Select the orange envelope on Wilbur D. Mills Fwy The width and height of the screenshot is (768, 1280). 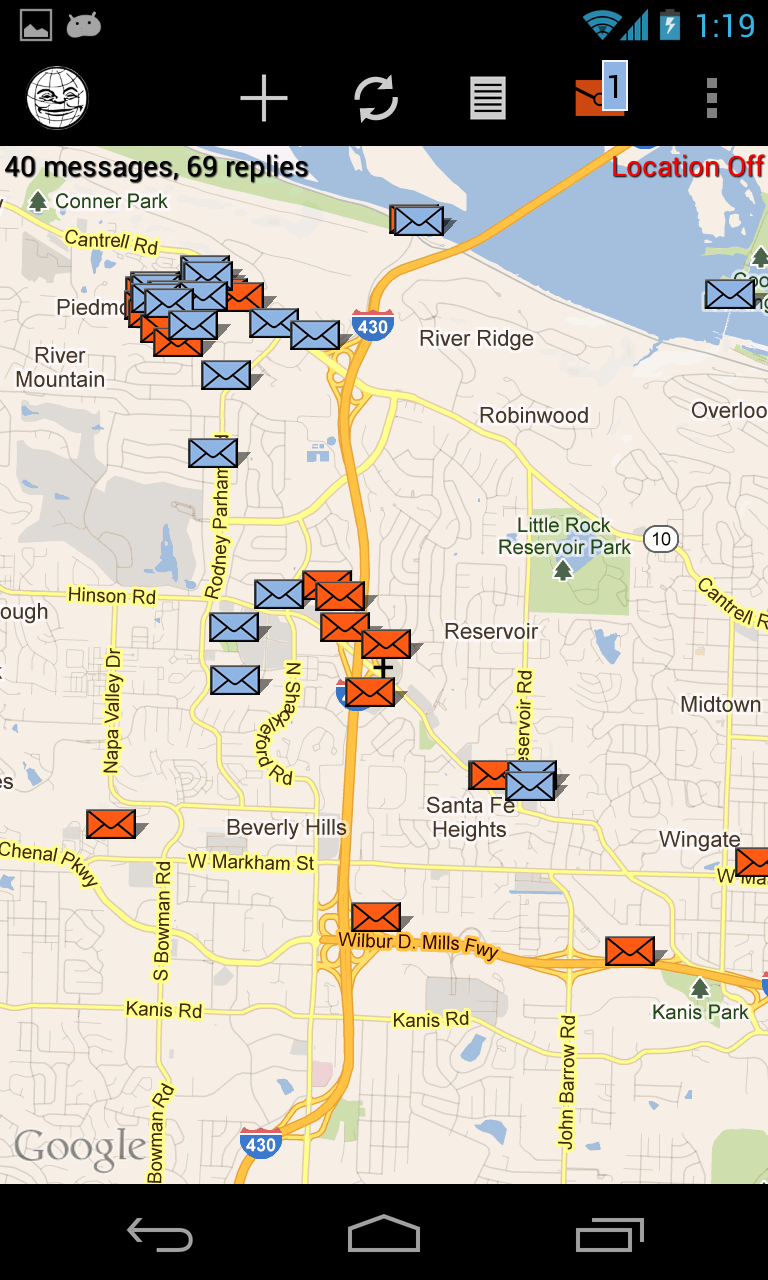[x=376, y=916]
